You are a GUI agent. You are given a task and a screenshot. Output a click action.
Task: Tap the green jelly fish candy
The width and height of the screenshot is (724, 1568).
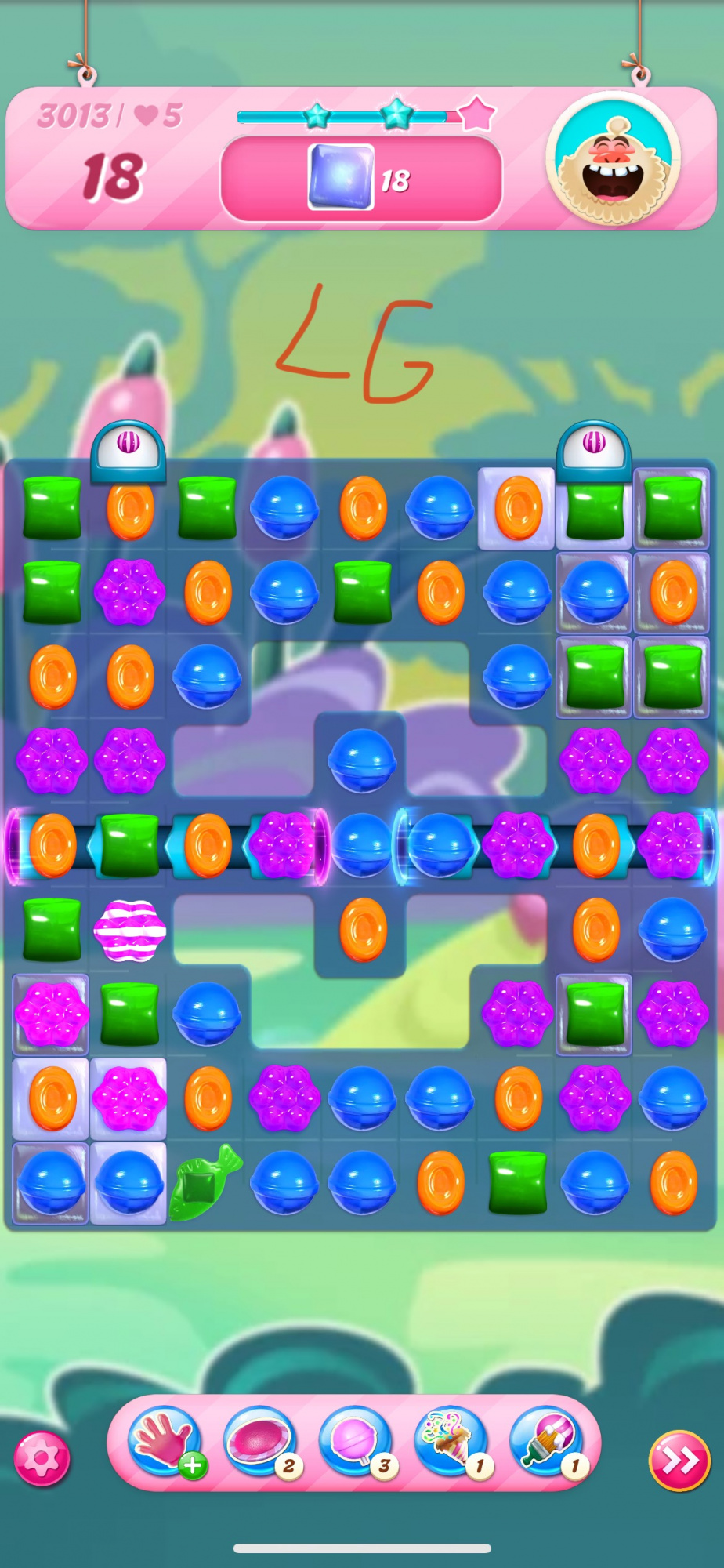205,1183
